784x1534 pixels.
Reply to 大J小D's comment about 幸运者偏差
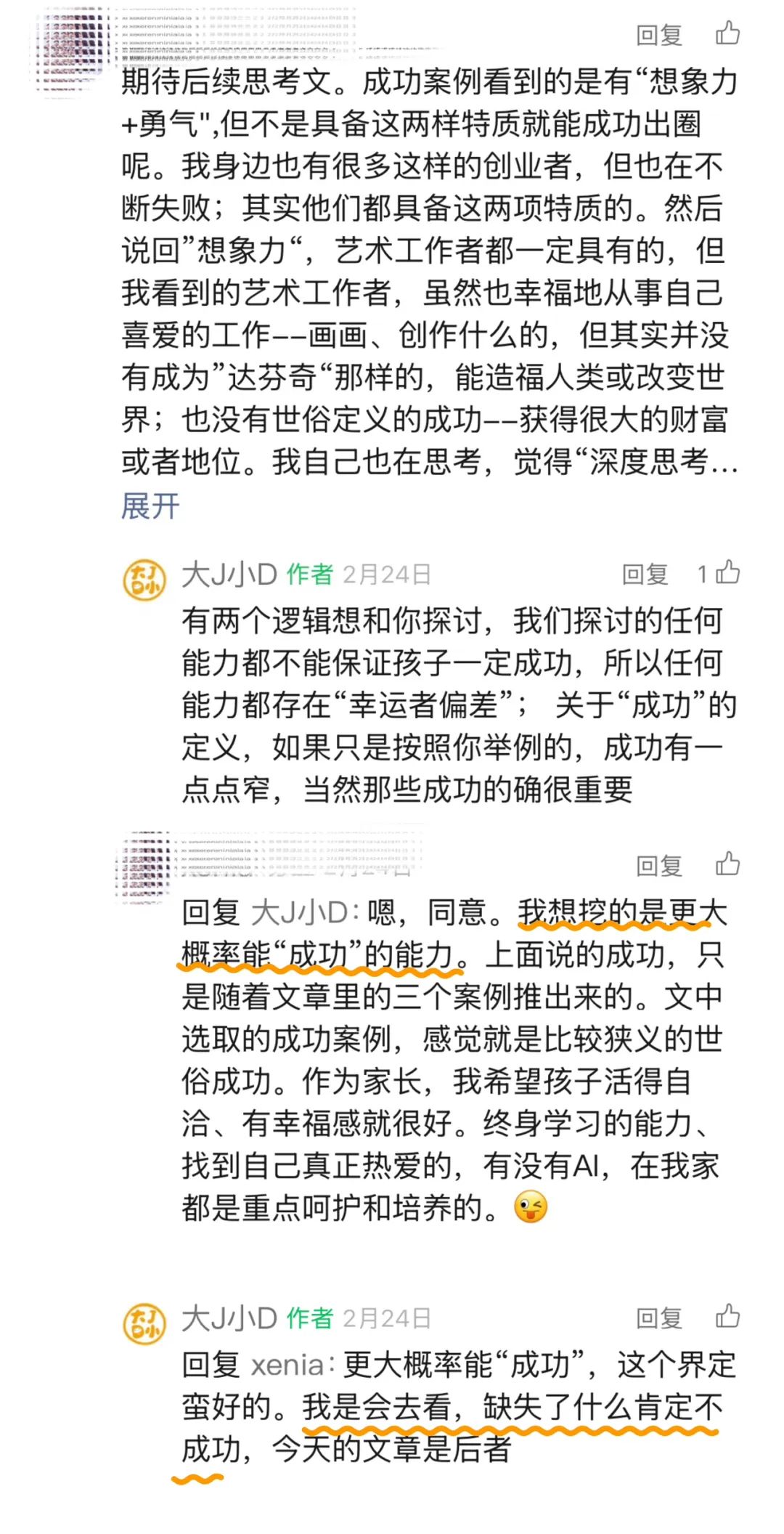(x=645, y=574)
